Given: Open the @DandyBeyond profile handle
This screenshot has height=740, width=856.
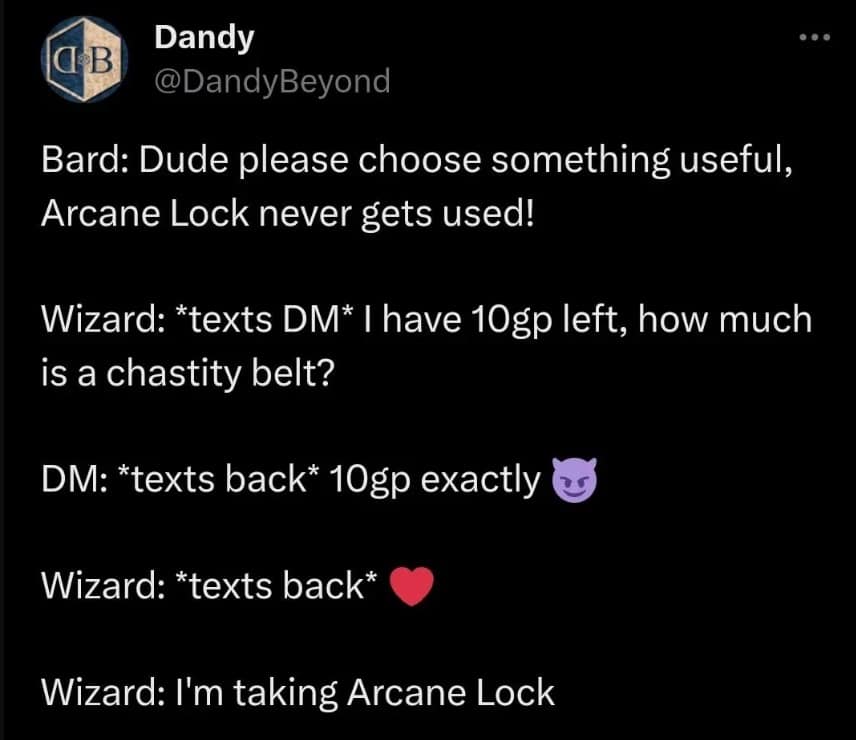Looking at the screenshot, I should [271, 81].
